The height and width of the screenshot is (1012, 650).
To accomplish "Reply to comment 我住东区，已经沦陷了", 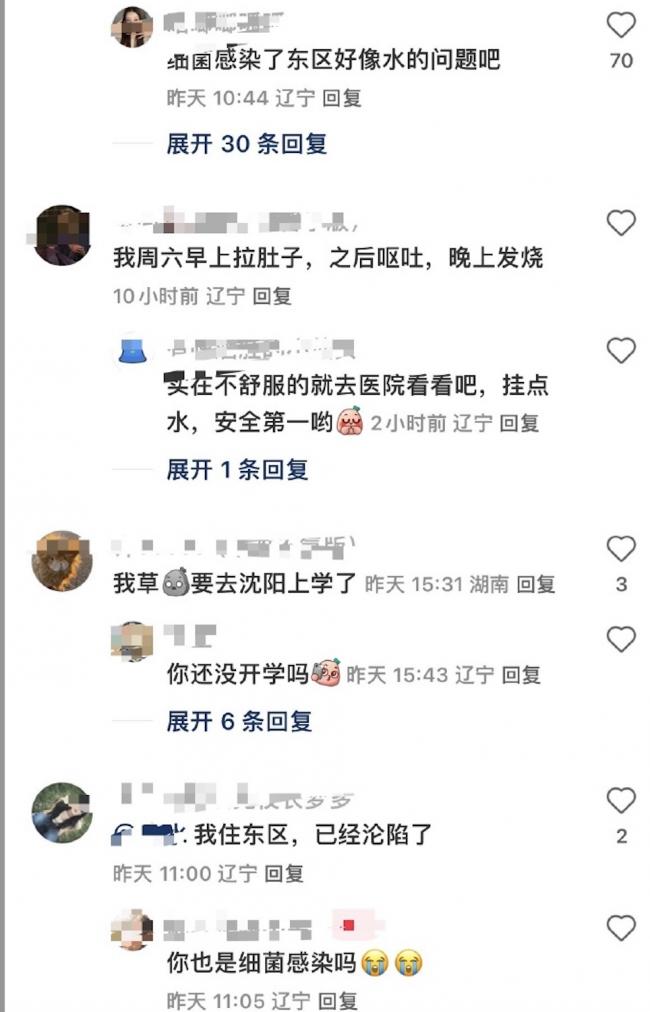I will [284, 874].
